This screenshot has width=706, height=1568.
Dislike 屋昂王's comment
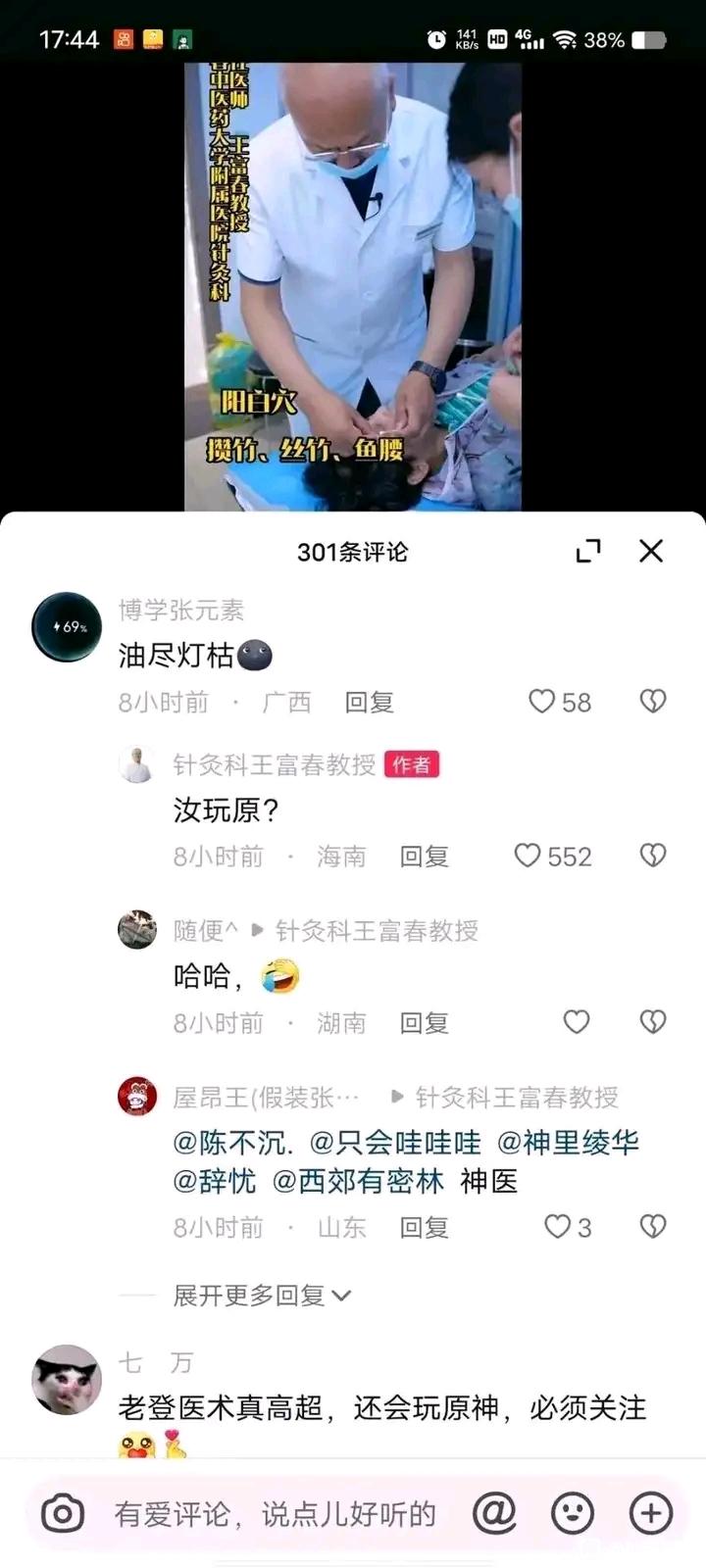653,1226
